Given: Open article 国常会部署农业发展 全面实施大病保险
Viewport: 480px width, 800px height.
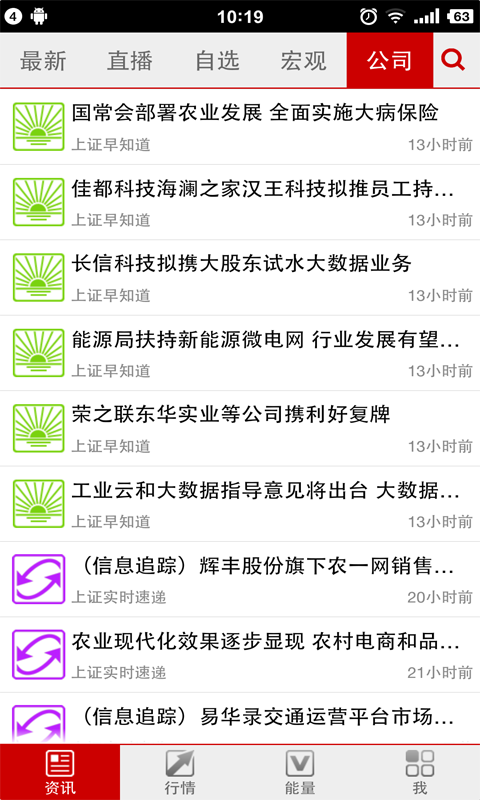Looking at the screenshot, I should point(240,127).
